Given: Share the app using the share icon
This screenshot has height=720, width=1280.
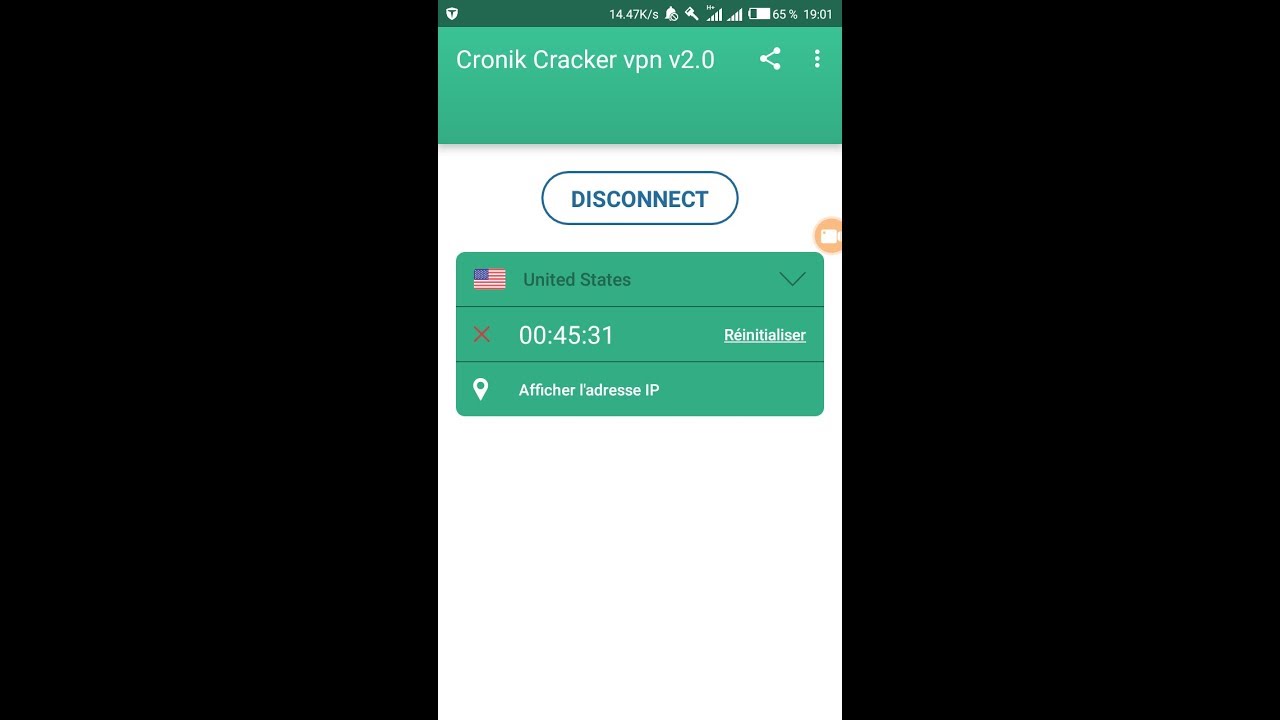Looking at the screenshot, I should tap(770, 59).
